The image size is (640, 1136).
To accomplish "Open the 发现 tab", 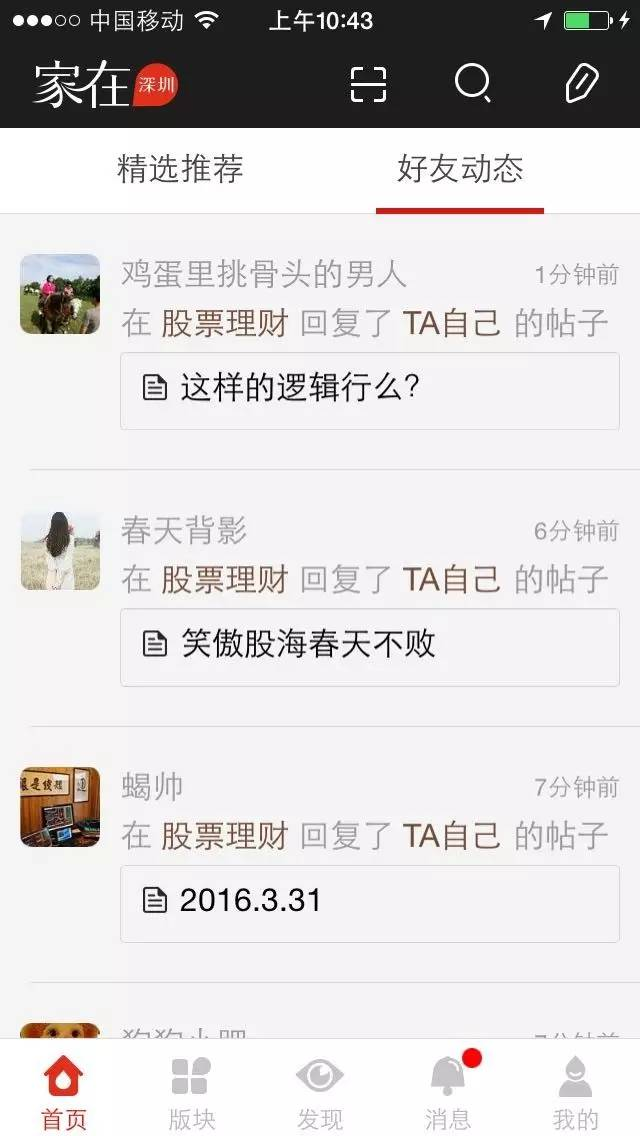I will [x=320, y=1092].
